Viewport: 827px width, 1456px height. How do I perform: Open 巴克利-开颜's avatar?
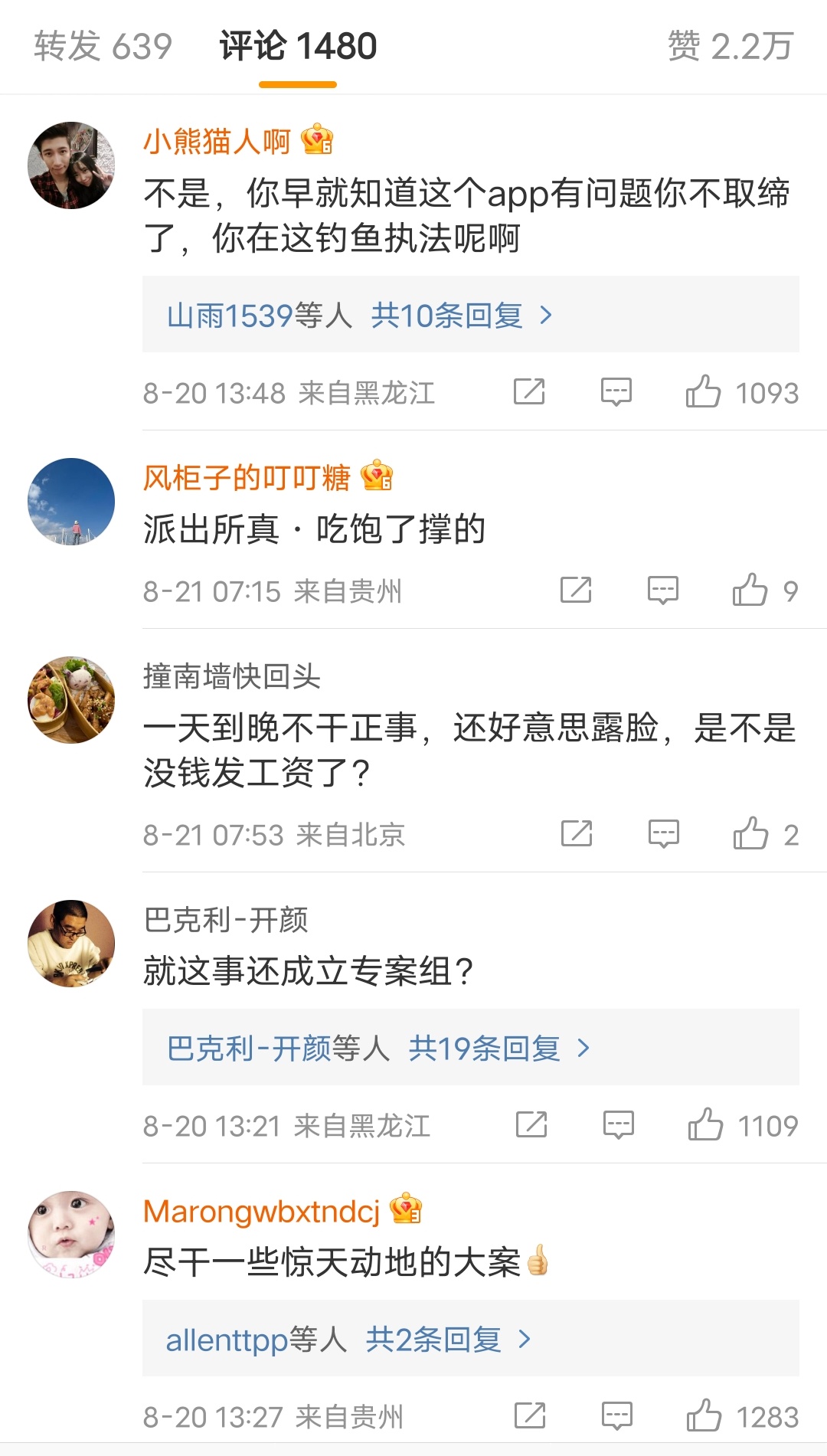pyautogui.click(x=71, y=944)
